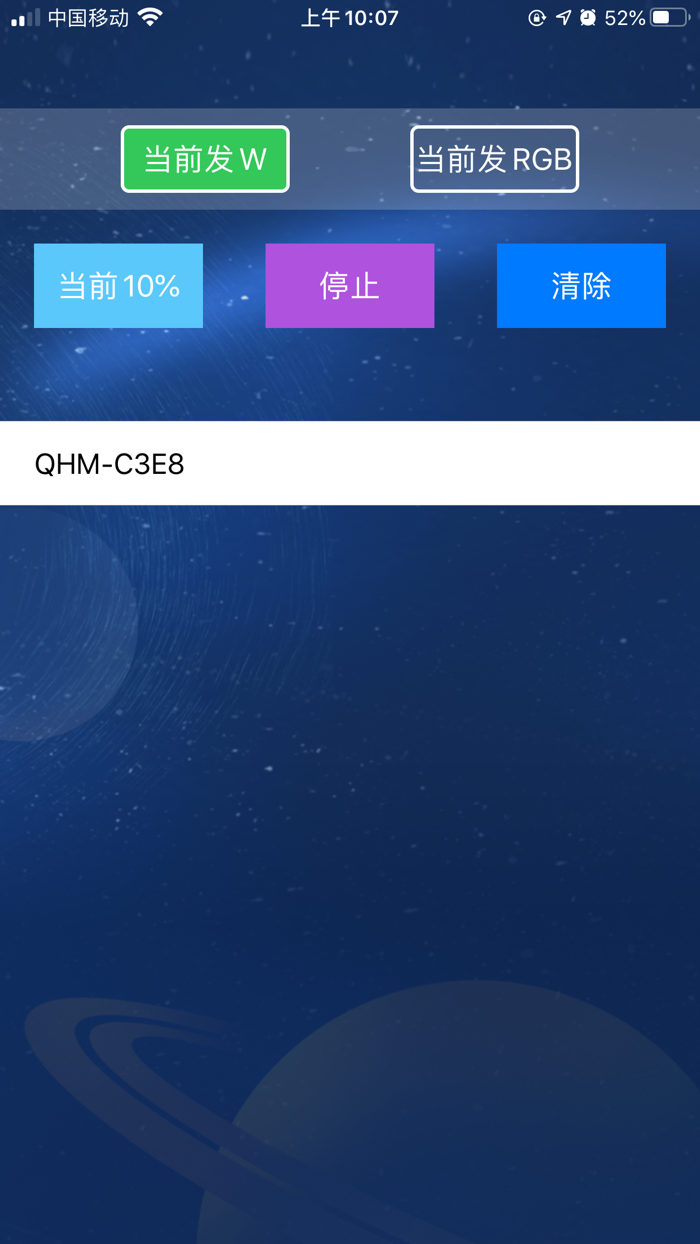Screen dimensions: 700x1244
Task: Open the QHM-C3E8 device row
Action: 350,464
